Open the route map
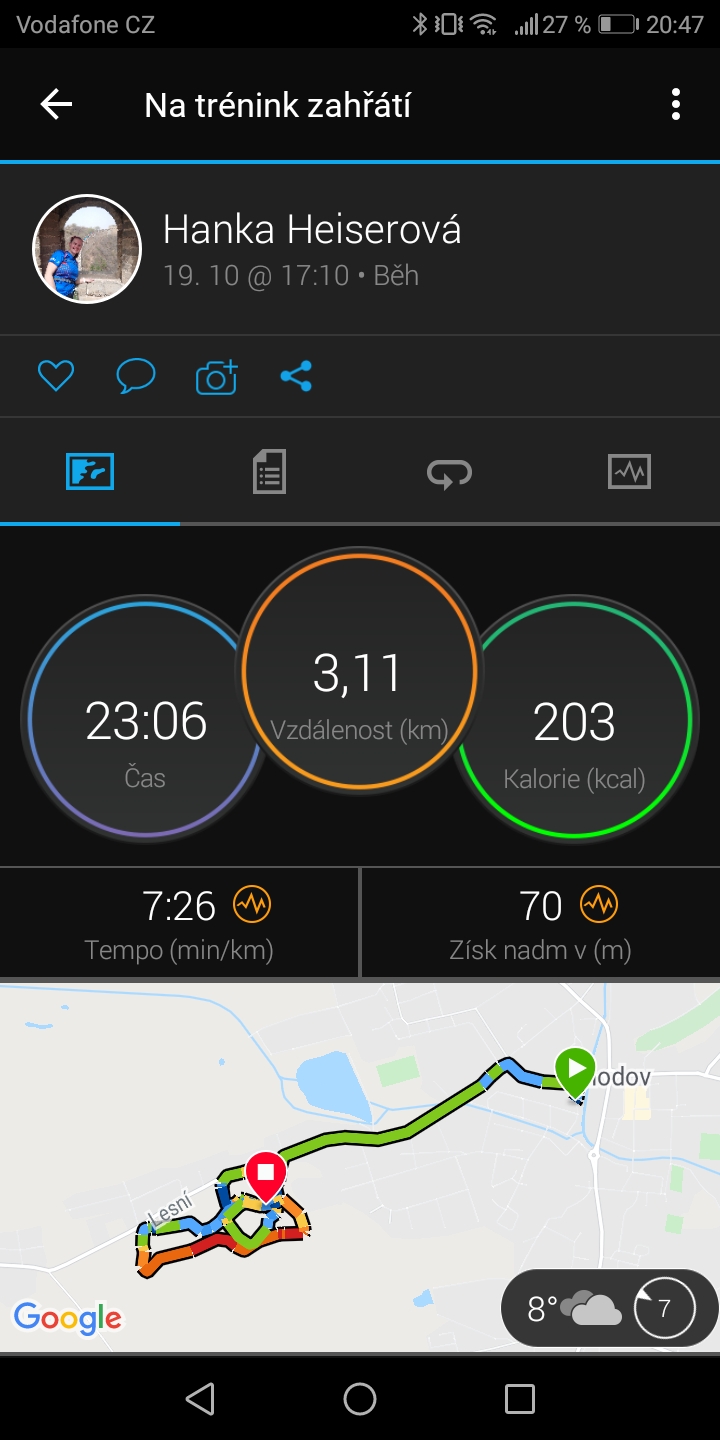The width and height of the screenshot is (720, 1440). coord(360,1167)
